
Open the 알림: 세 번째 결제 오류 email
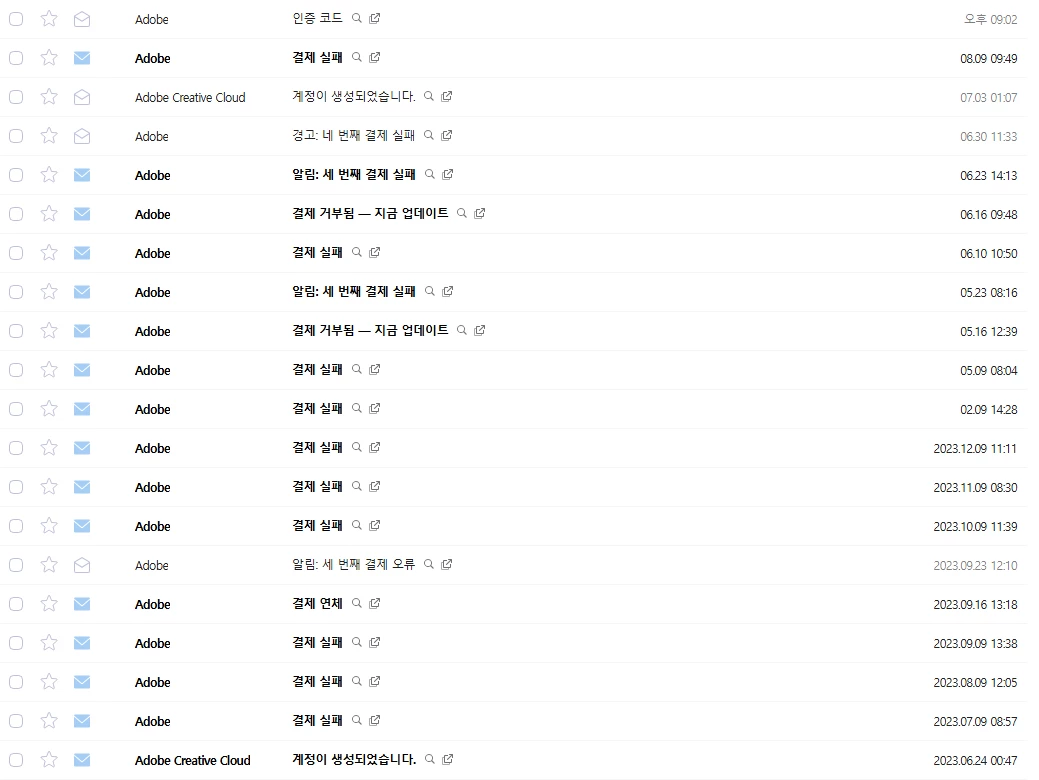click(353, 565)
